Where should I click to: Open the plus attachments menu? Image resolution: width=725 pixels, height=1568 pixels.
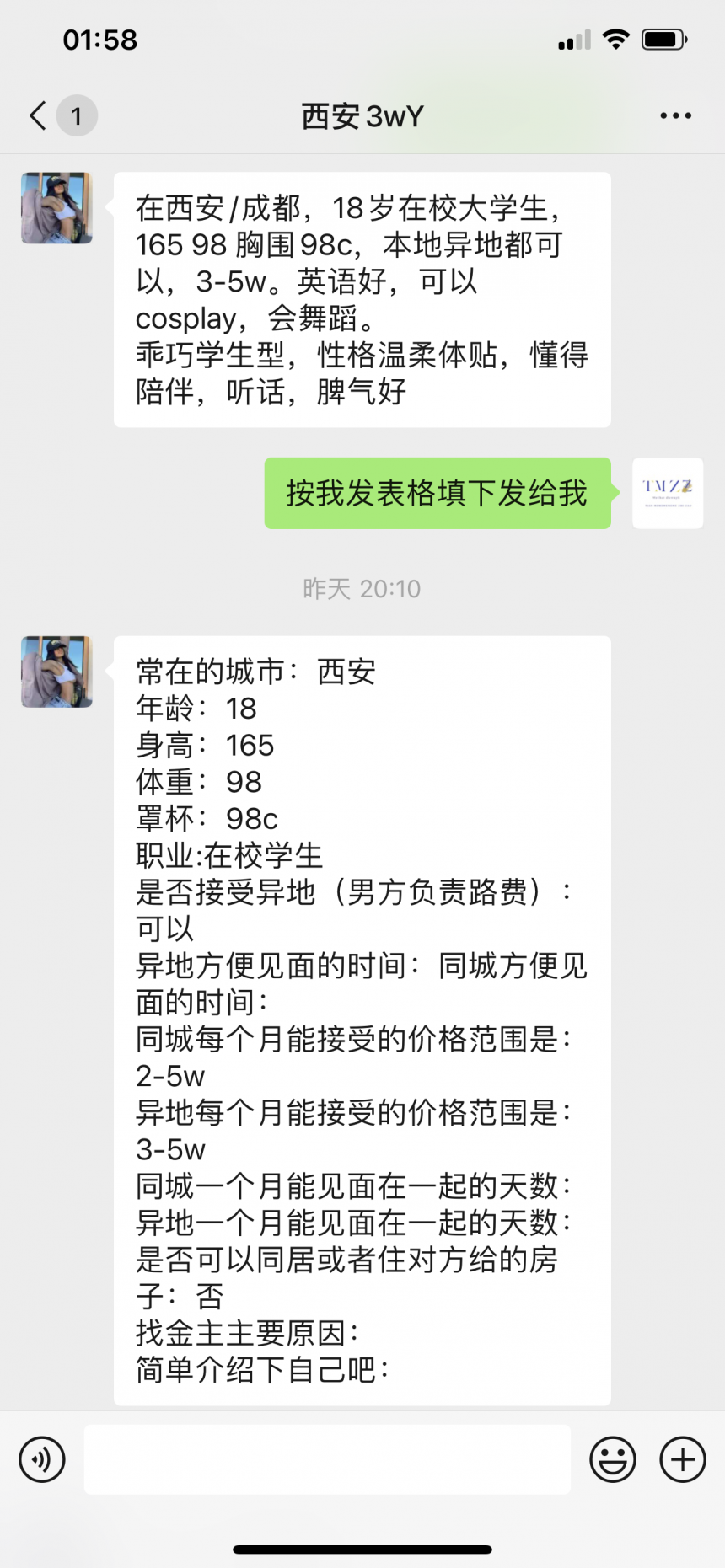(x=682, y=1458)
